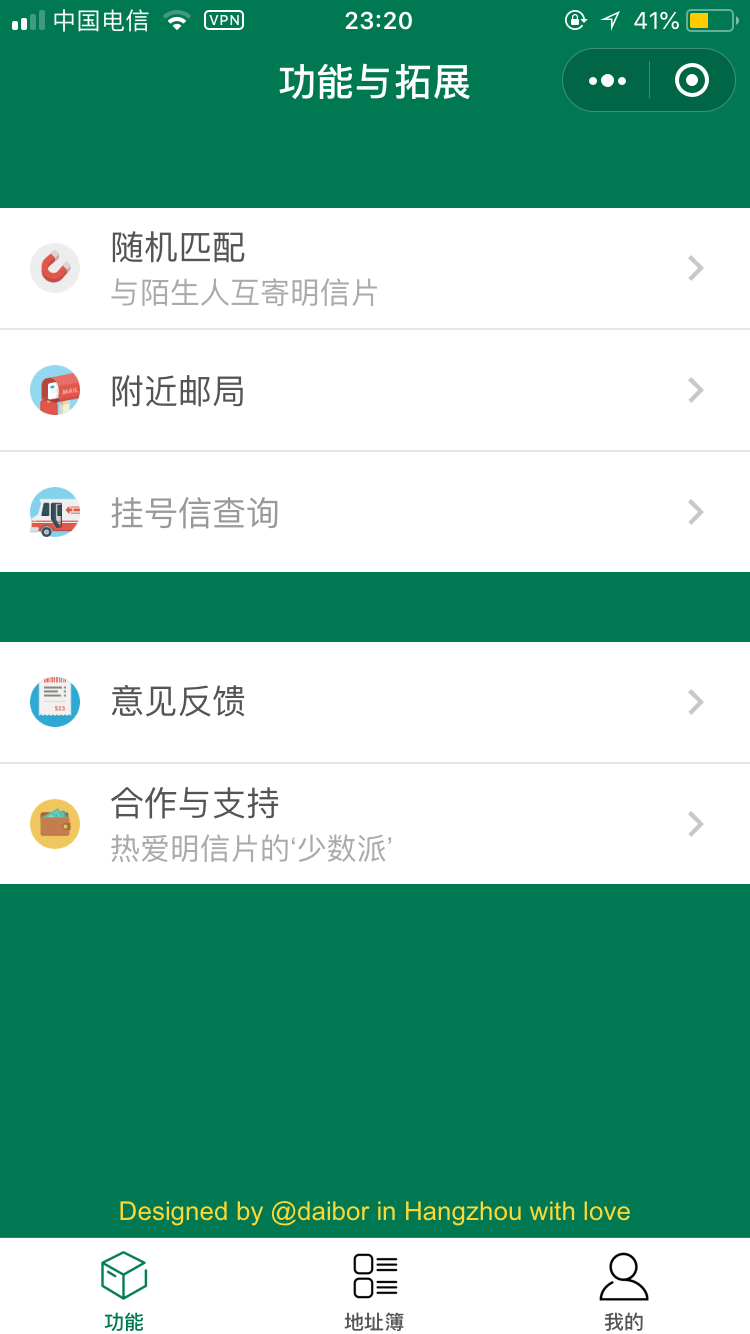Close the mini program via circle icon

click(692, 80)
